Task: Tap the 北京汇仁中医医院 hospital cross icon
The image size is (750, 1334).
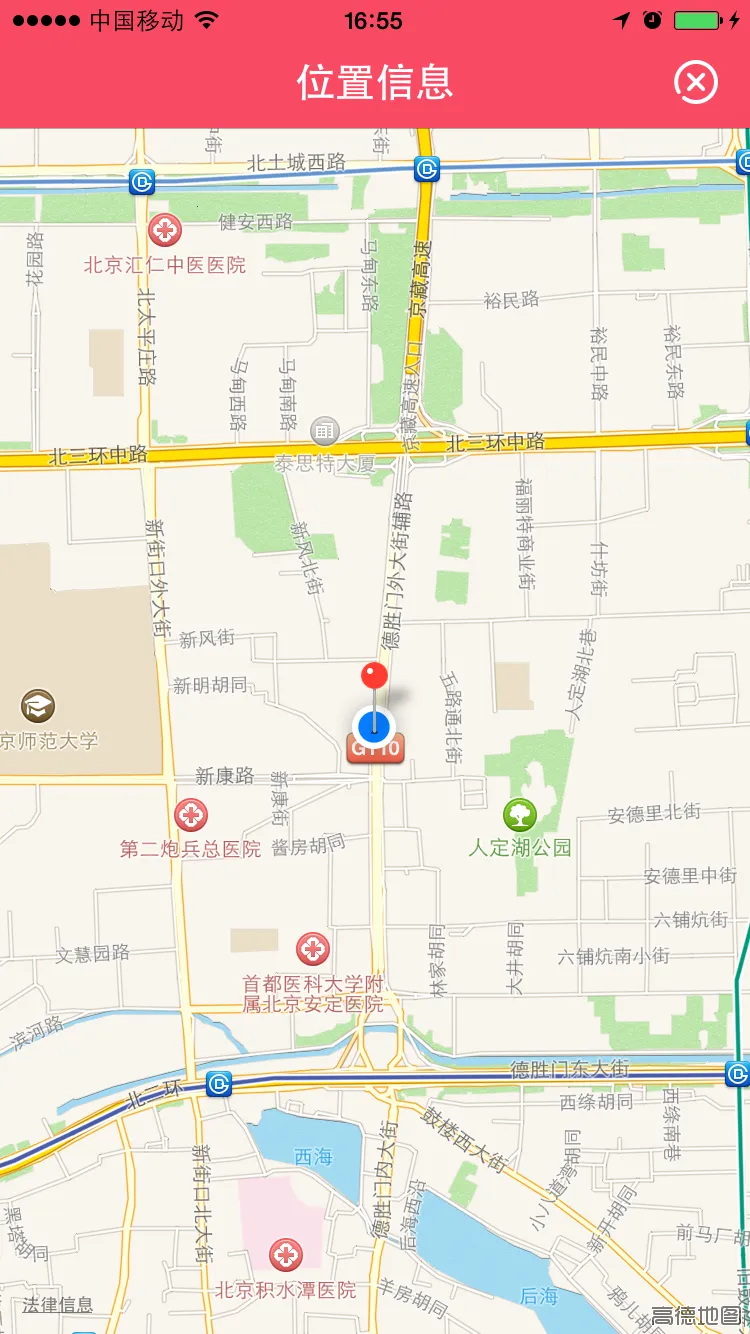Action: [165, 231]
